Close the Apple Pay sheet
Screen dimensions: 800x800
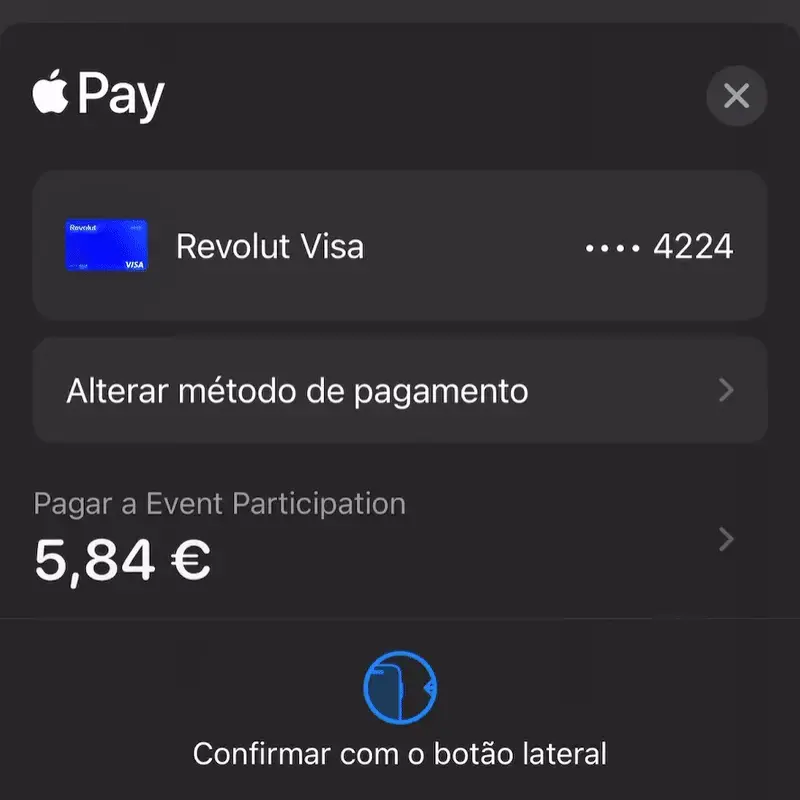[736, 96]
